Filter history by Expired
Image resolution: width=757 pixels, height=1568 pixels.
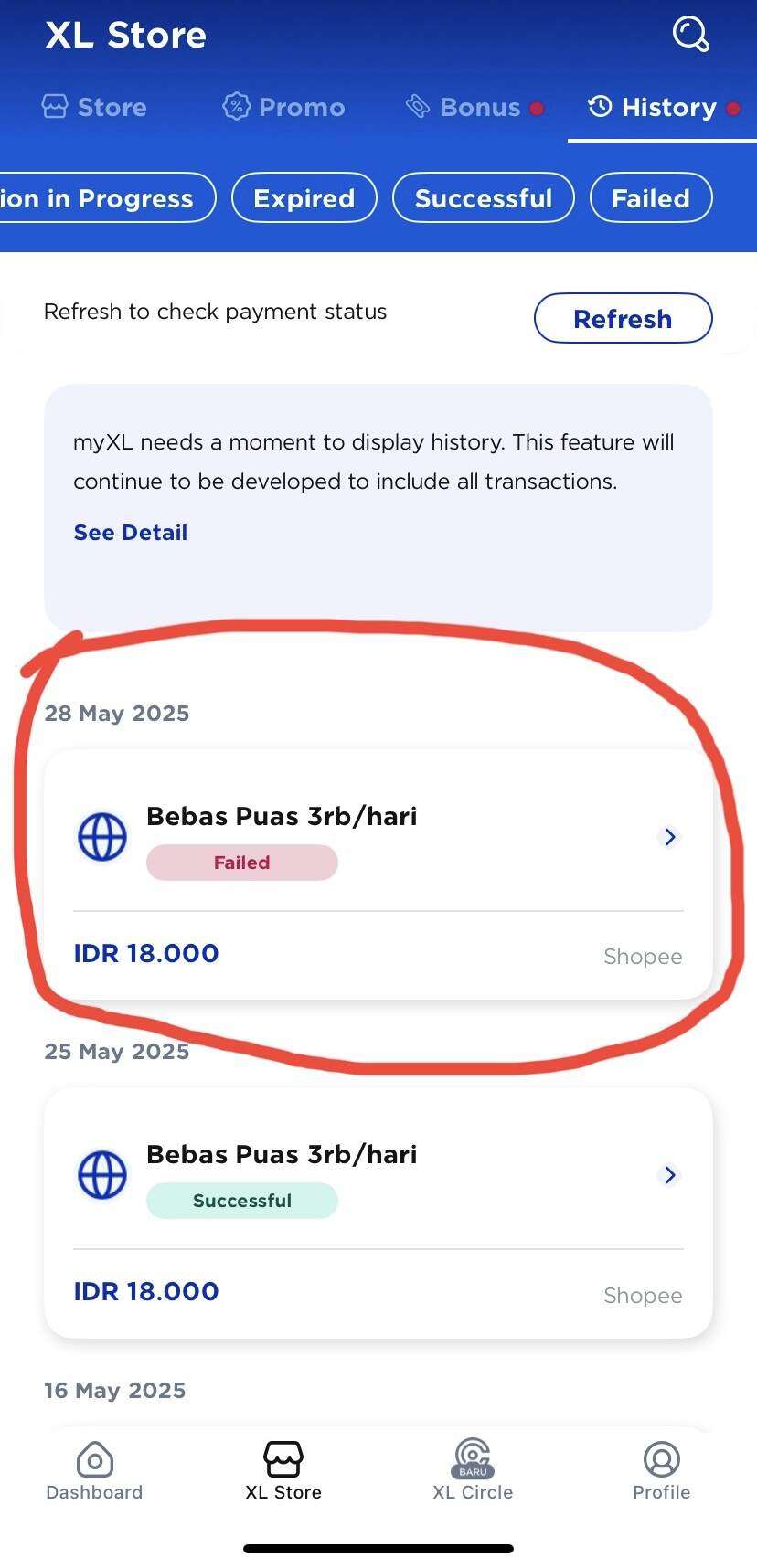click(304, 197)
